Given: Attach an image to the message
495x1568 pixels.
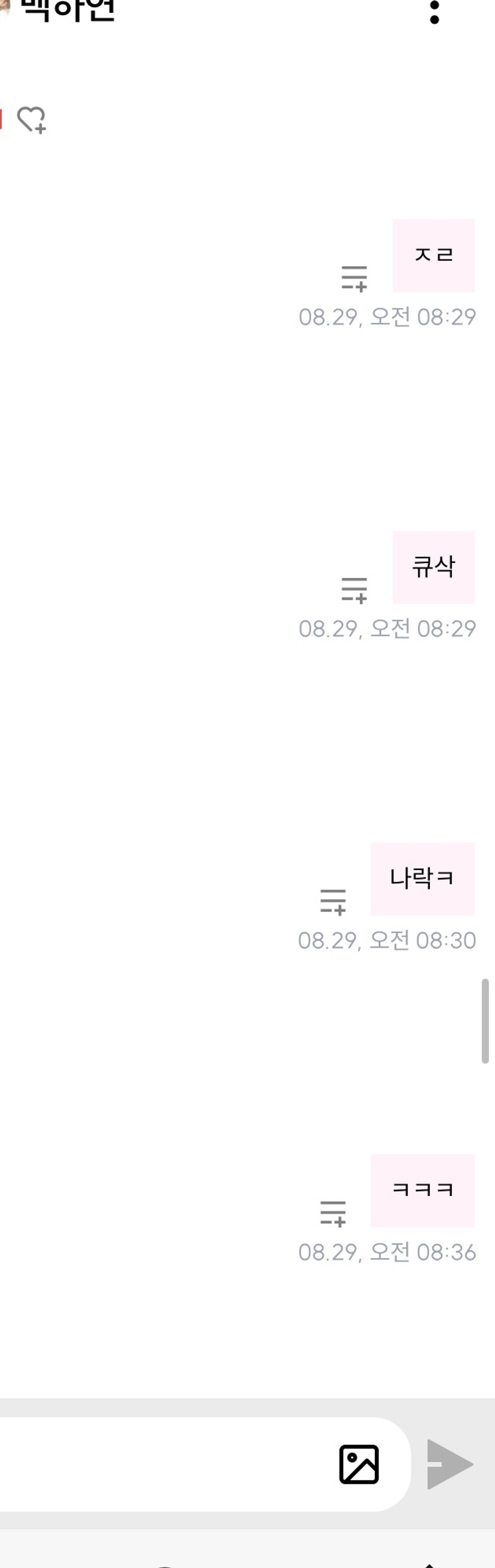Looking at the screenshot, I should (x=358, y=1464).
